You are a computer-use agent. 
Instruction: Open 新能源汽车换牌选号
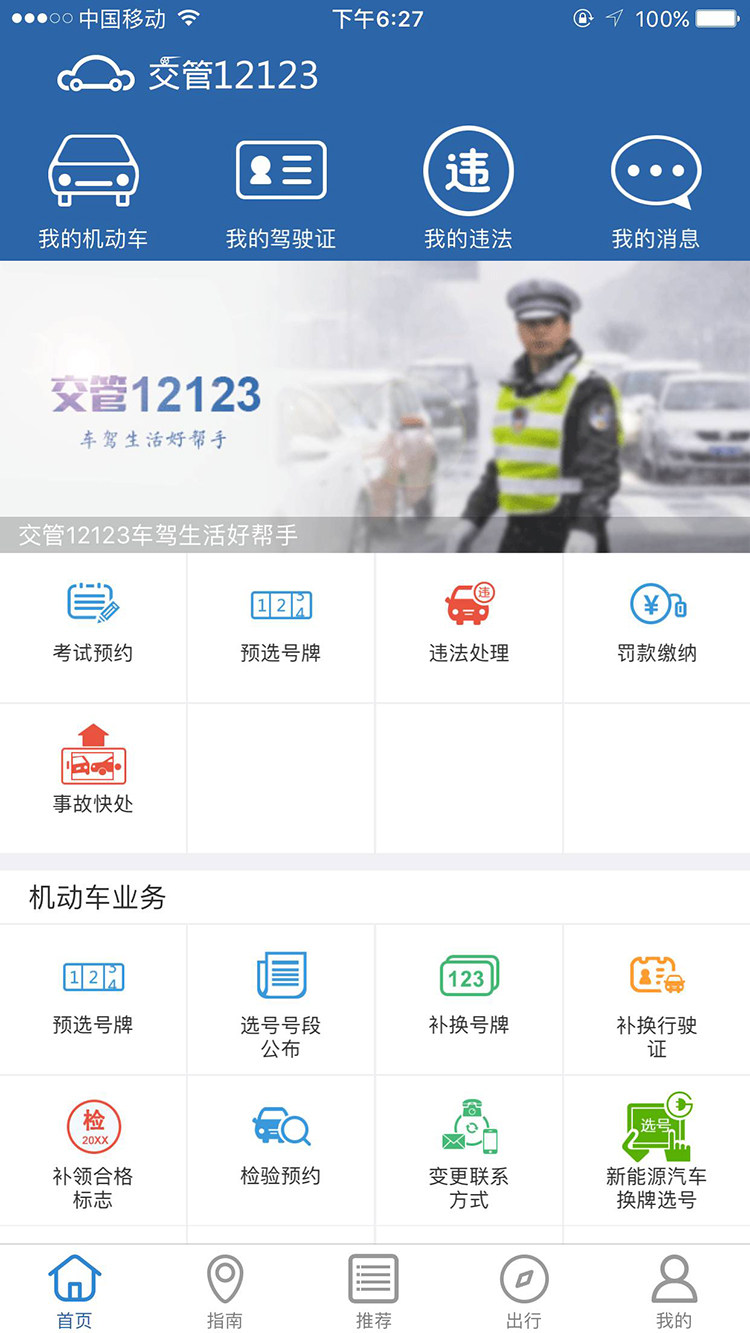pyautogui.click(x=657, y=1150)
